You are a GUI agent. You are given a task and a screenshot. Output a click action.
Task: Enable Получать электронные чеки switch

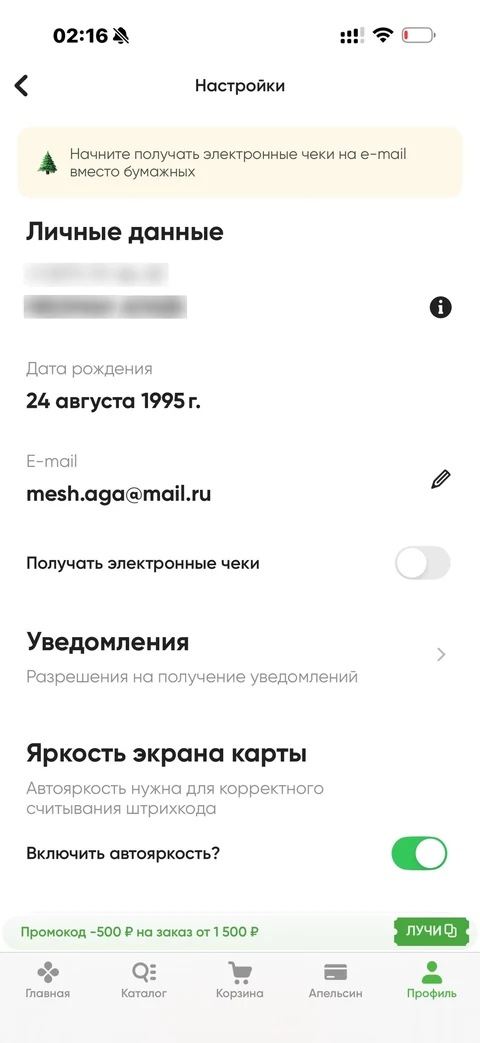(422, 563)
